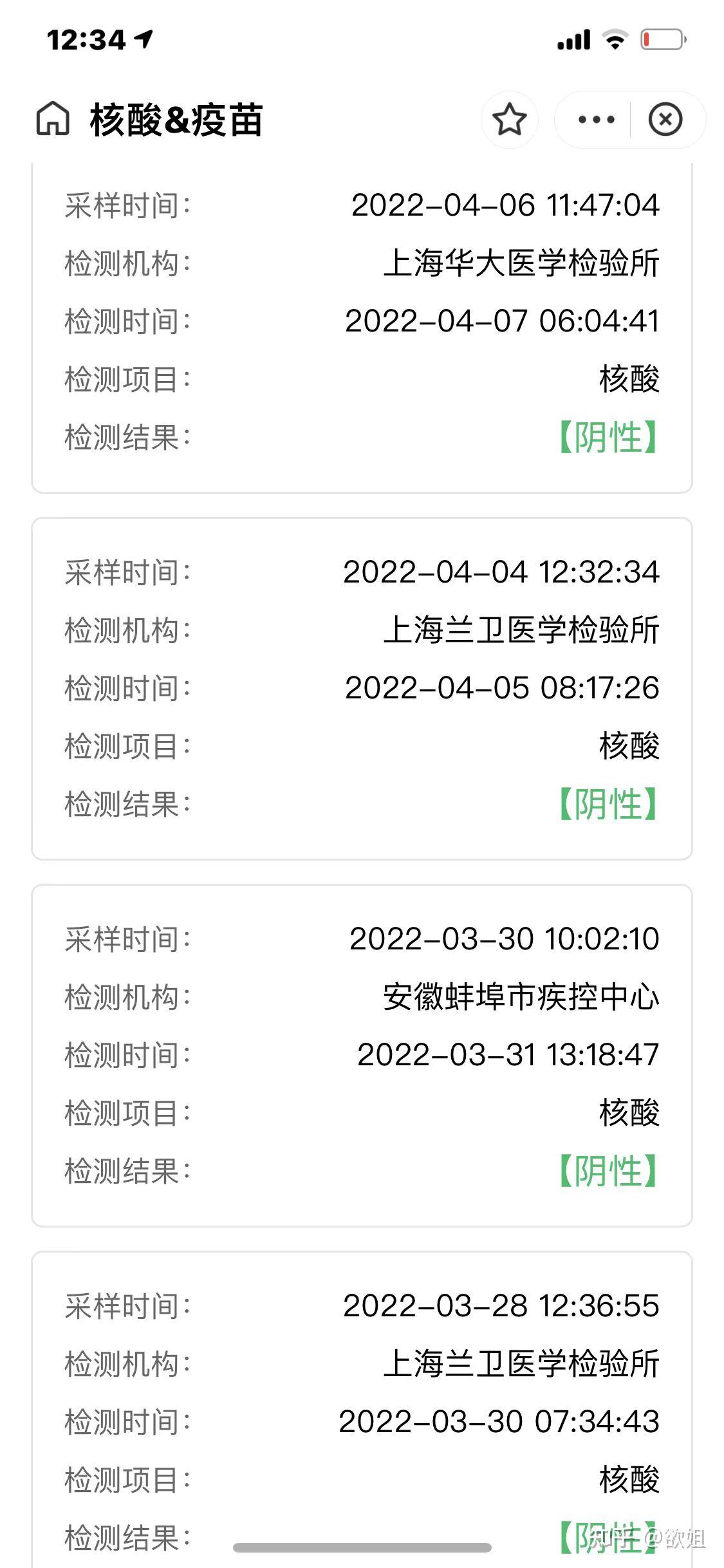Tap the cellular signal bars icon
Image resolution: width=724 pixels, height=1568 pixels.
pyautogui.click(x=573, y=39)
